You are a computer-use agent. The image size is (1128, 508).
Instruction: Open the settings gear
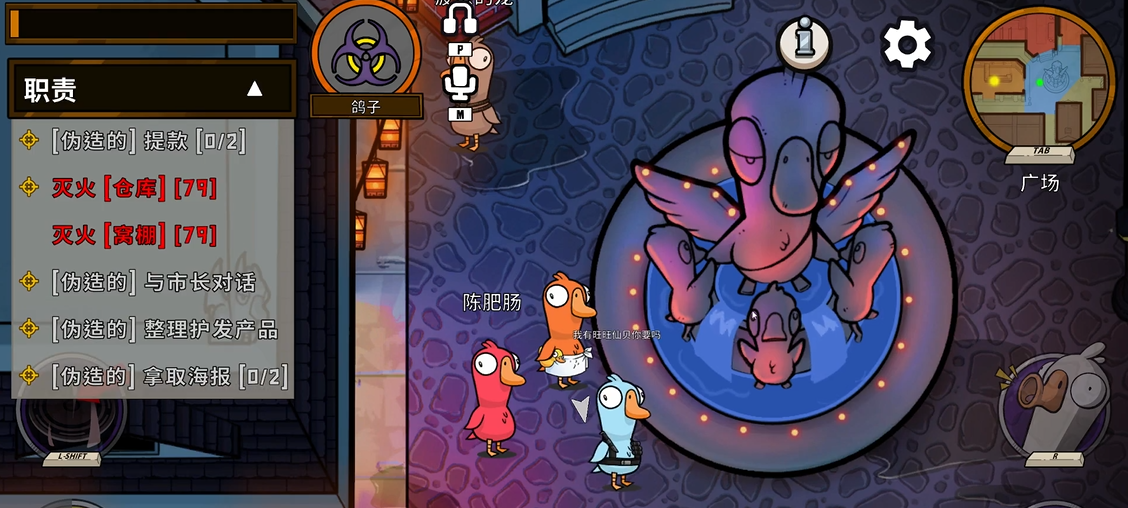click(x=907, y=45)
